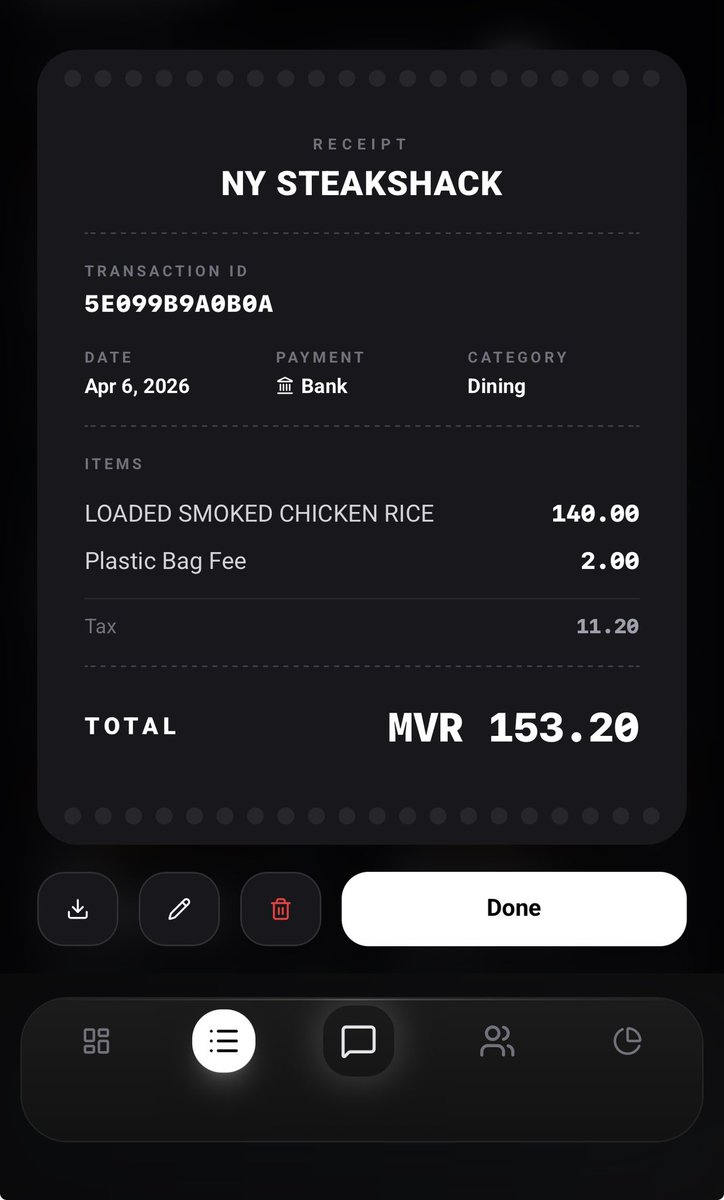
Task: Delete the receipt with the trash icon
Action: pyautogui.click(x=281, y=909)
